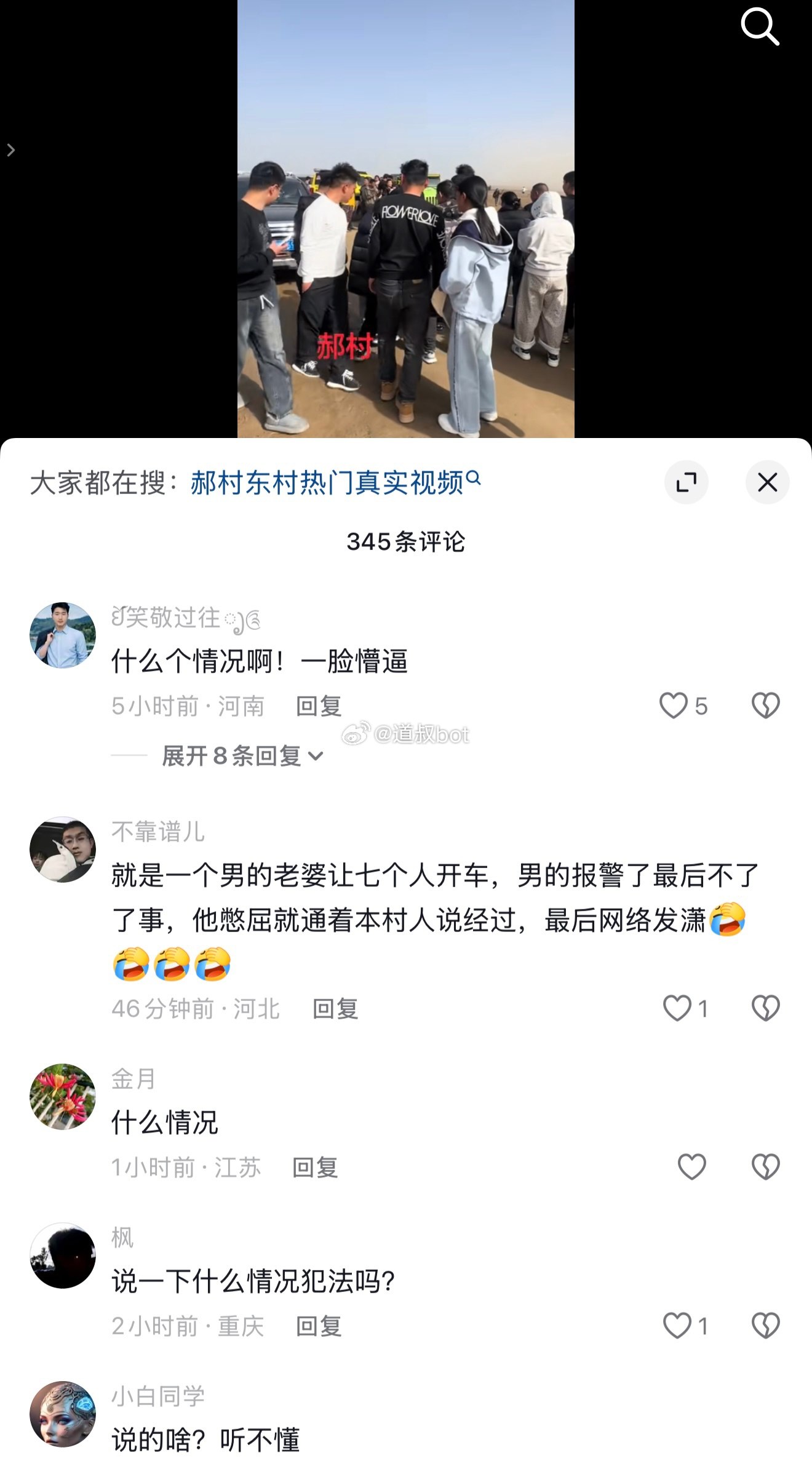
Task: Like 枫's comment
Action: [677, 1325]
